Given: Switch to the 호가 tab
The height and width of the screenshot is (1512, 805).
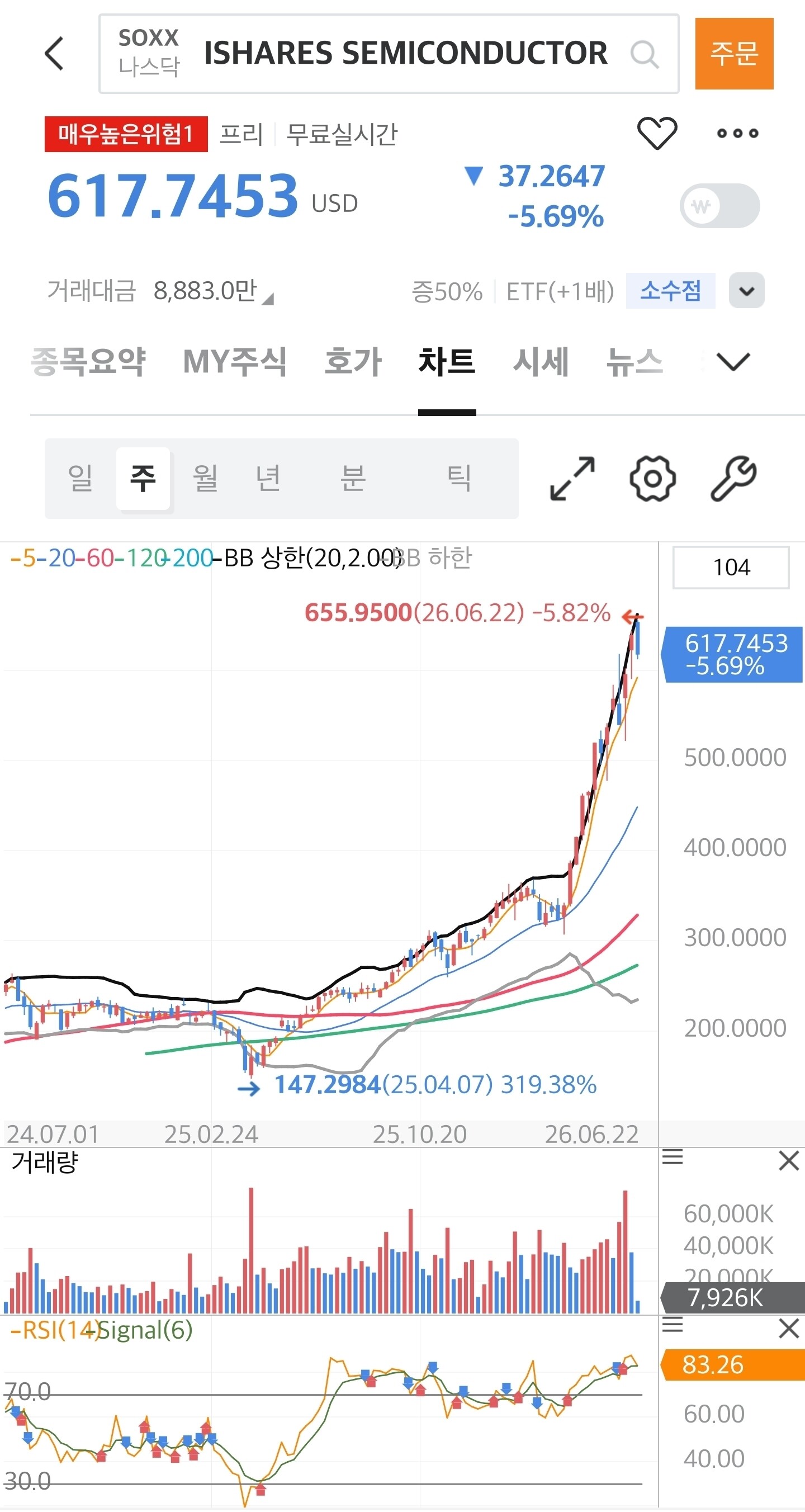Looking at the screenshot, I should coord(353,361).
